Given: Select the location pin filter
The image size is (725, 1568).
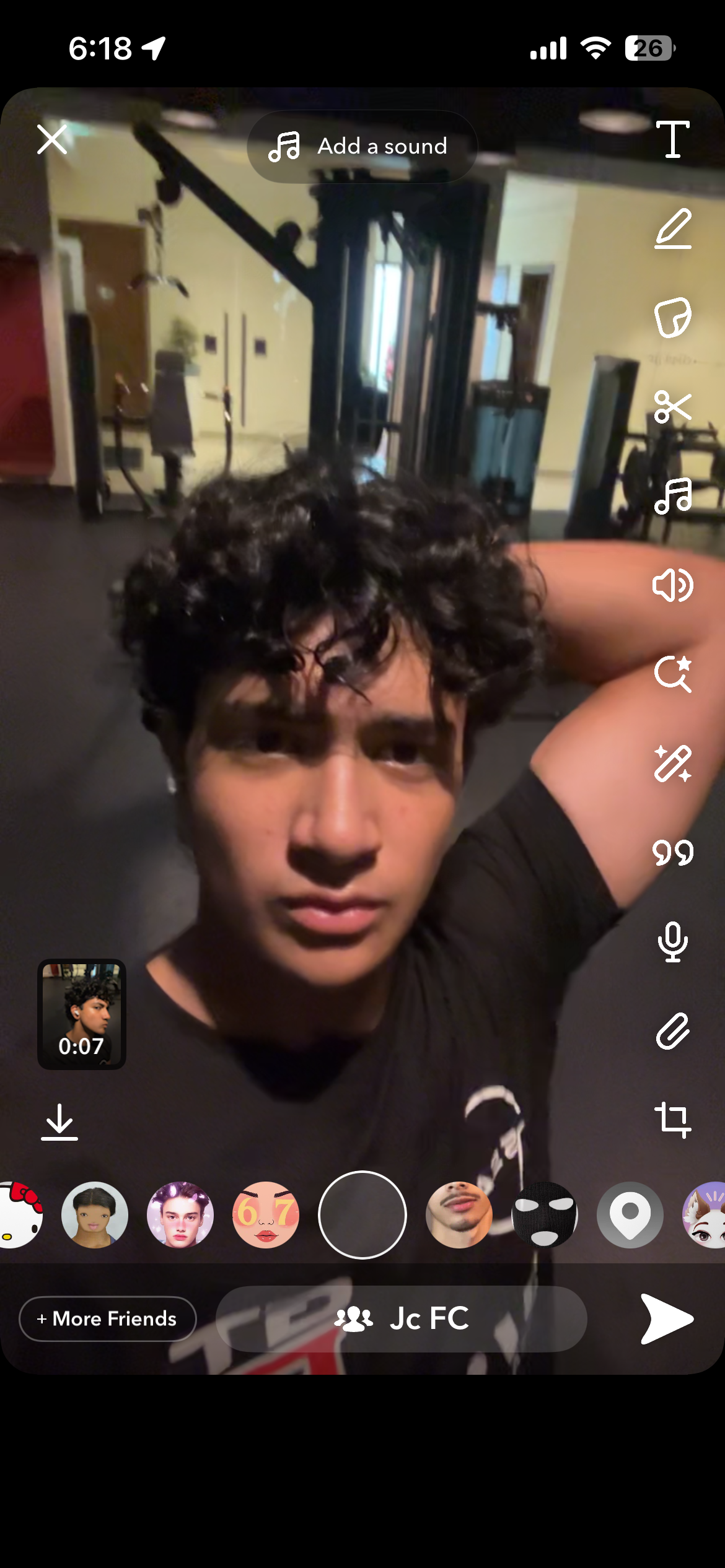Looking at the screenshot, I should point(630,1214).
